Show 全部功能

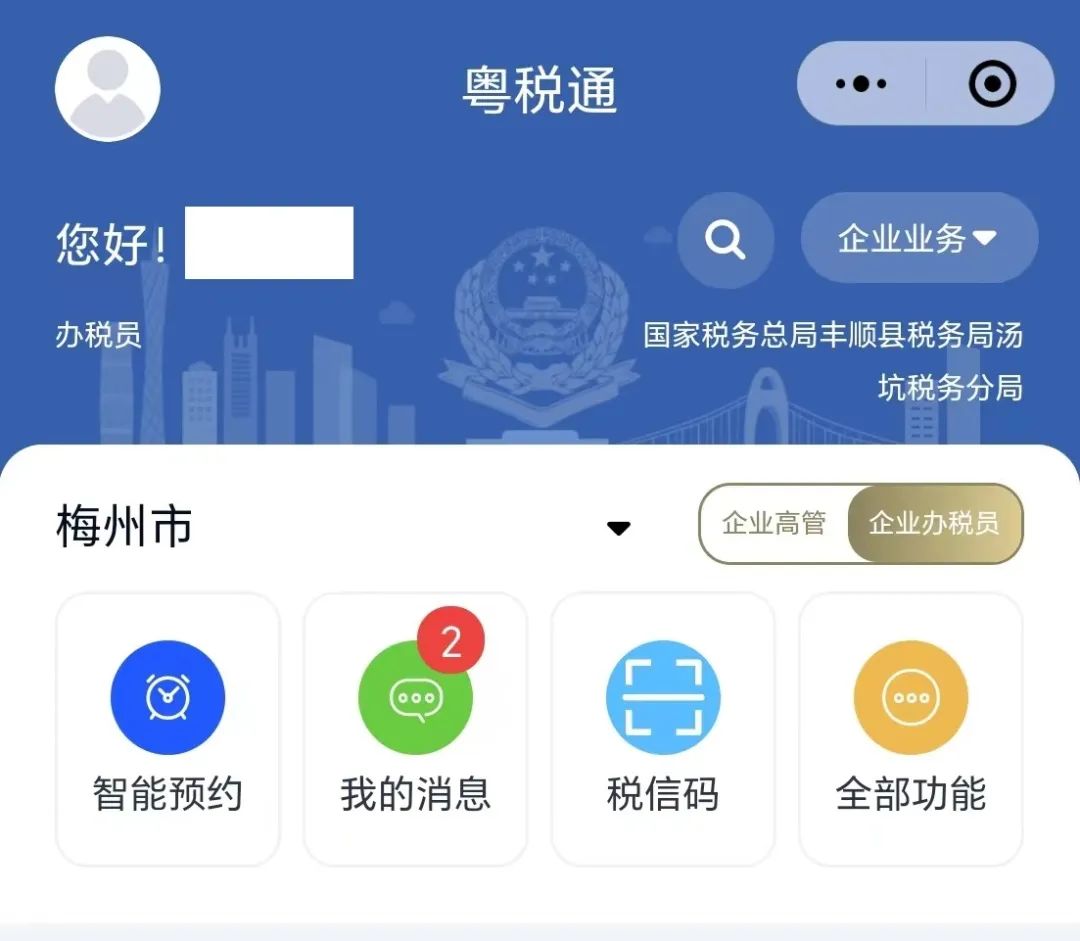coord(910,728)
